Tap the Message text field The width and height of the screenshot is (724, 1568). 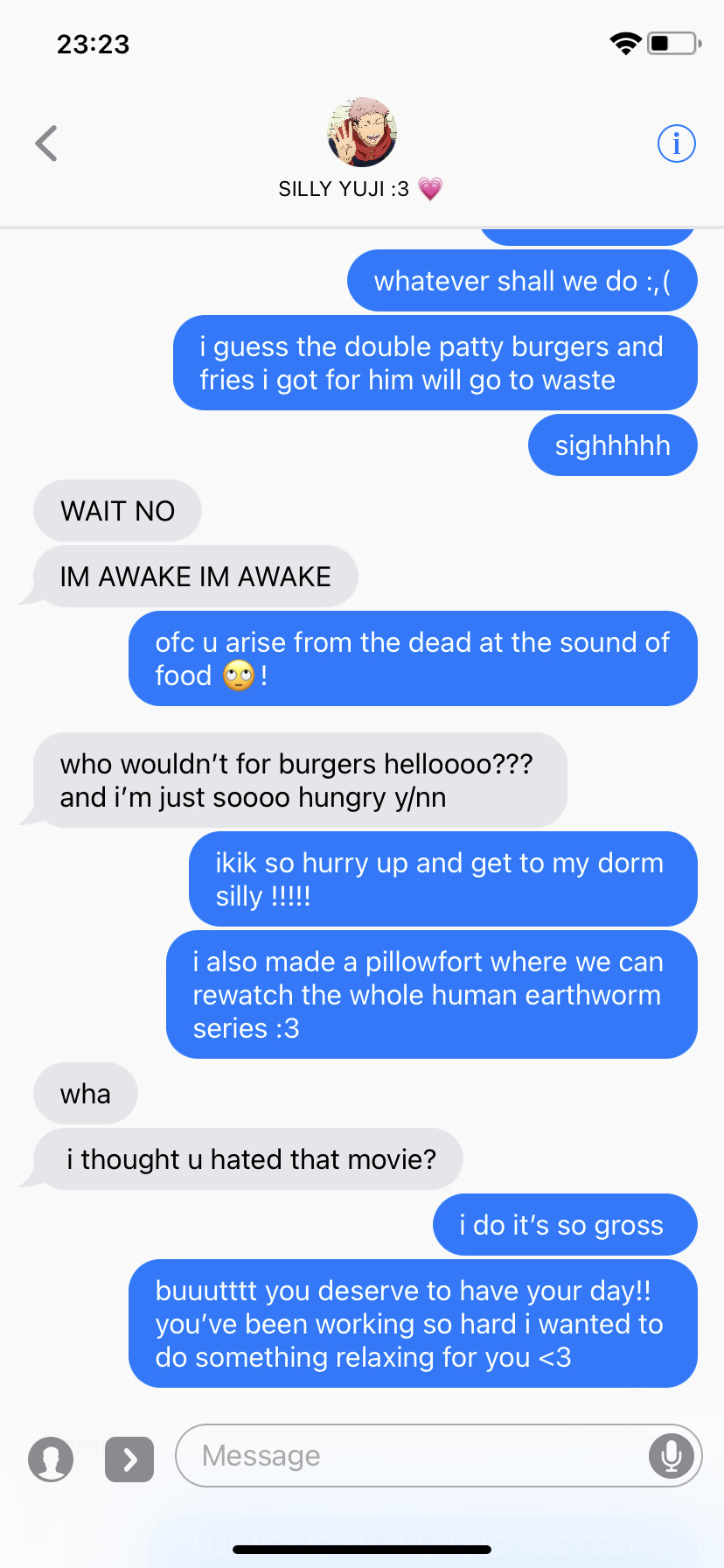tap(411, 1455)
